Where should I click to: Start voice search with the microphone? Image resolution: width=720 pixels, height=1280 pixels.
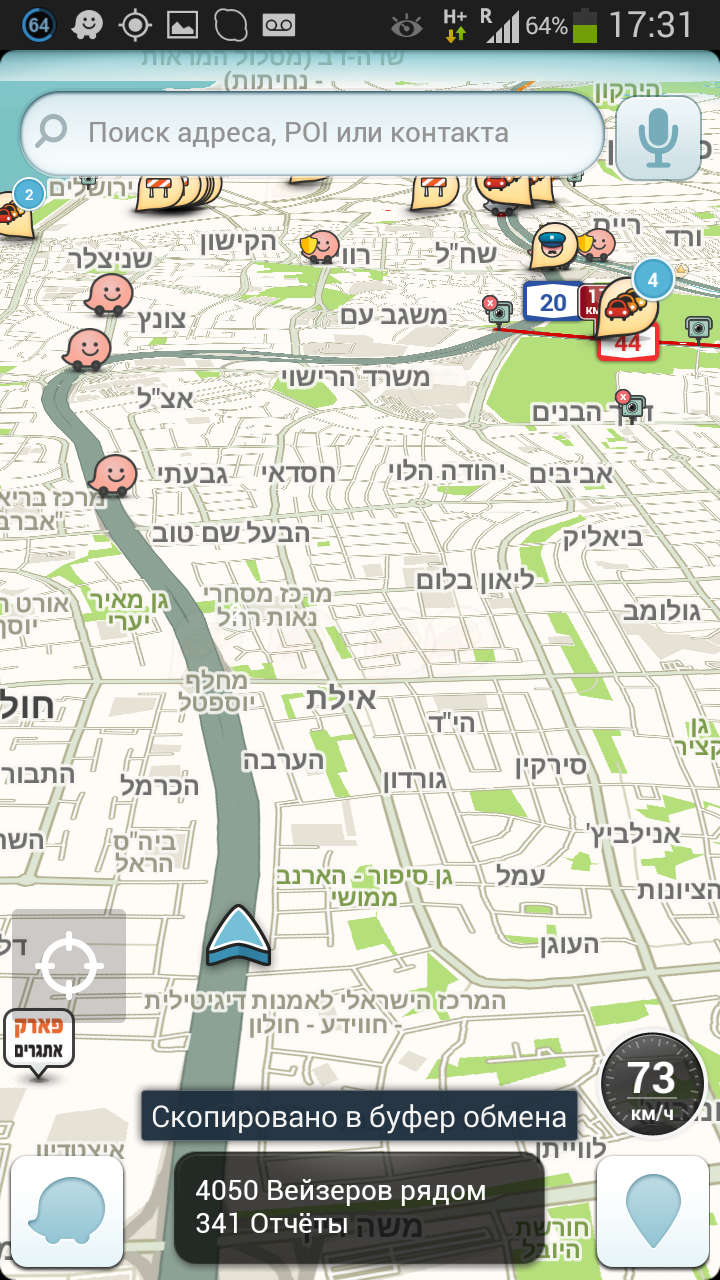coord(657,137)
